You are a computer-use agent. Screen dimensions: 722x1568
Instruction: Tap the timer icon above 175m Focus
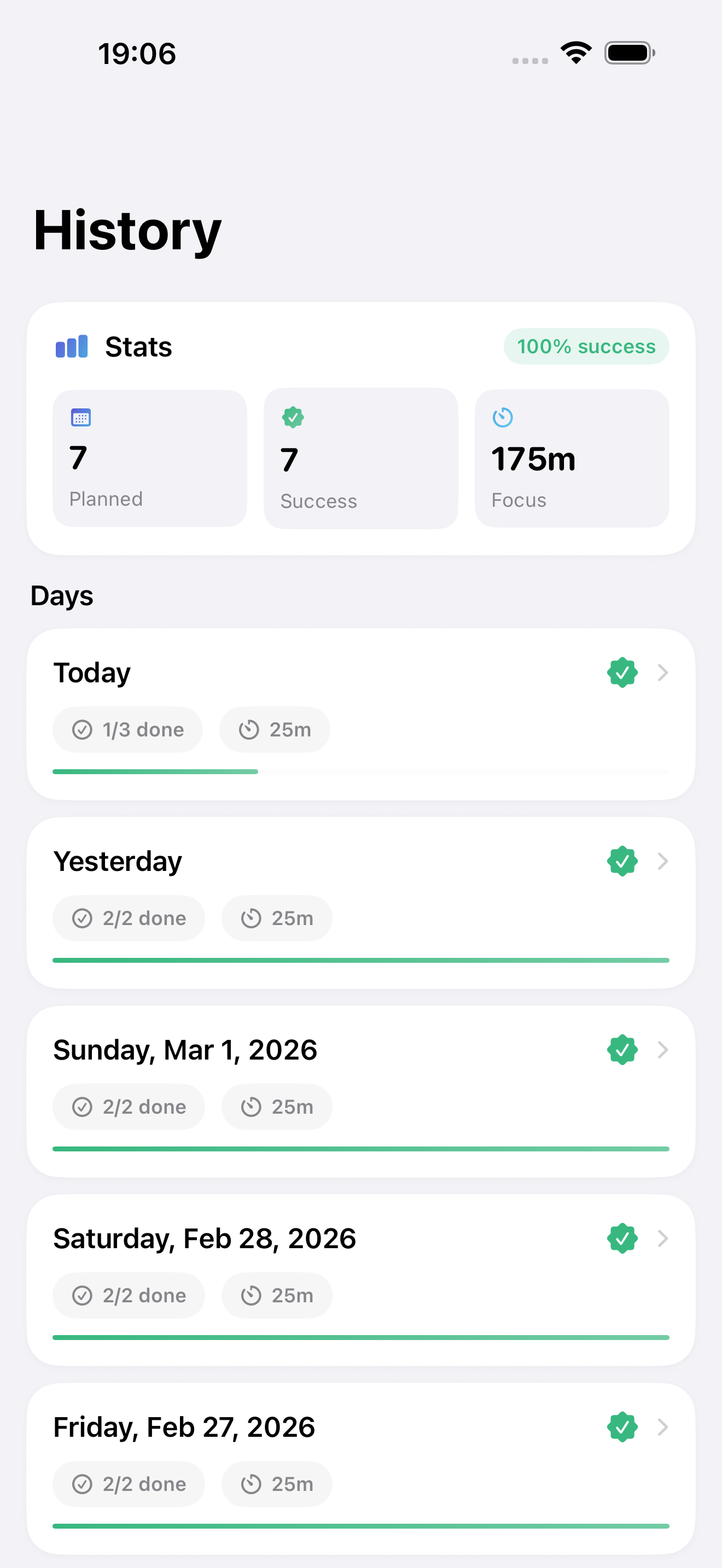pyautogui.click(x=502, y=417)
